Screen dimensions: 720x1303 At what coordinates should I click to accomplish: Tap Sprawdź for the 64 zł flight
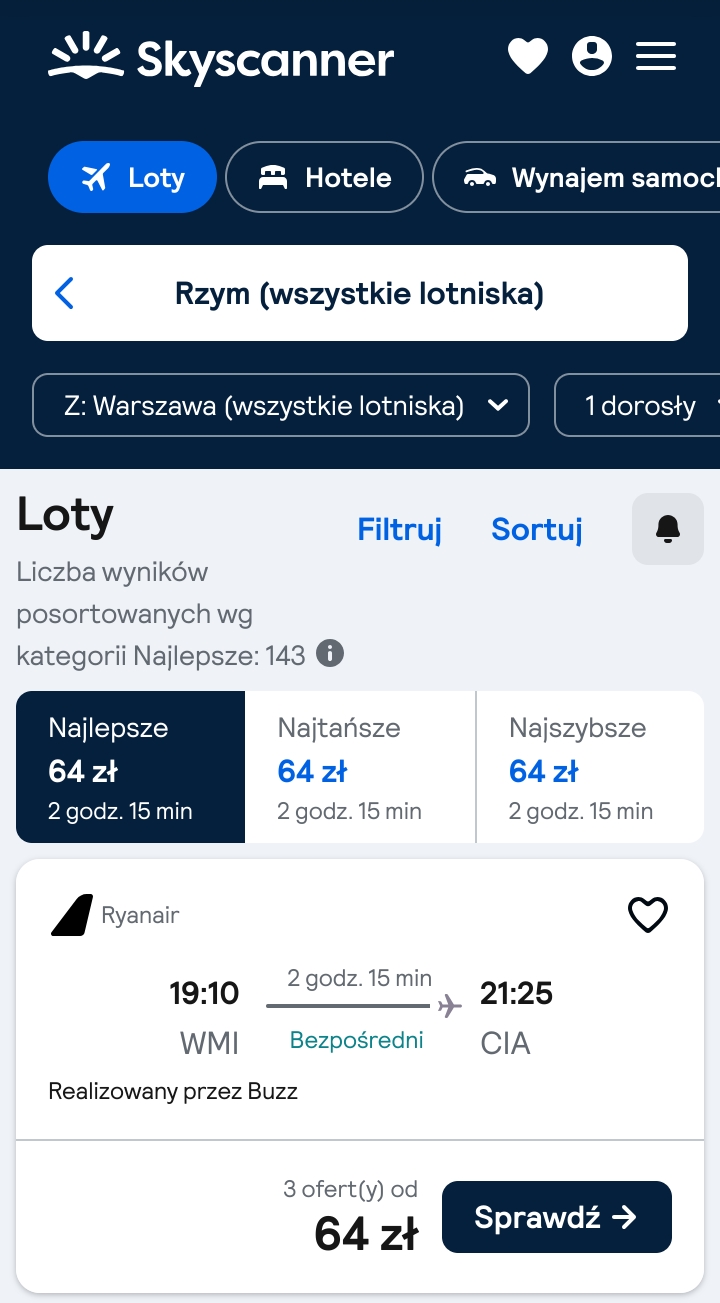point(557,1217)
